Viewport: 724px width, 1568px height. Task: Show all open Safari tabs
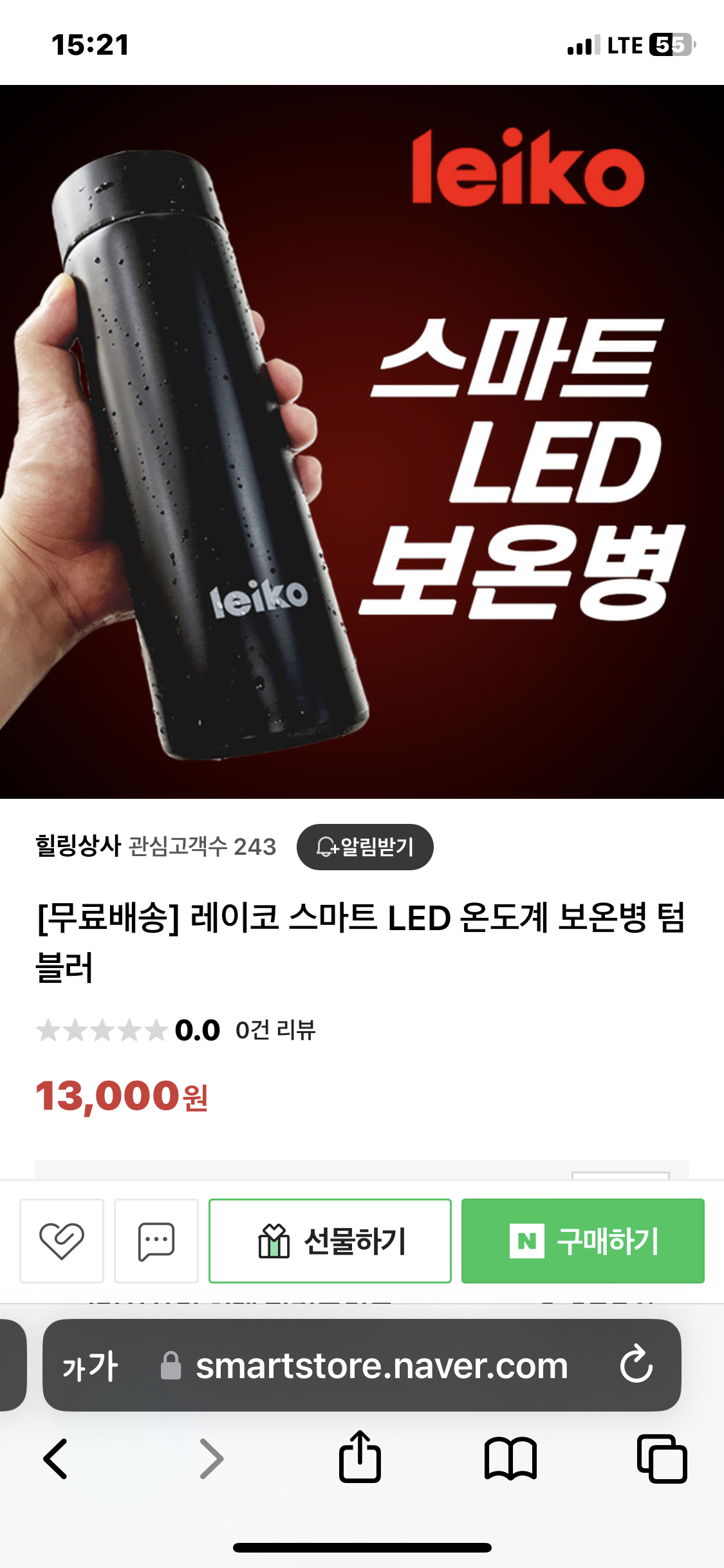tap(662, 1459)
